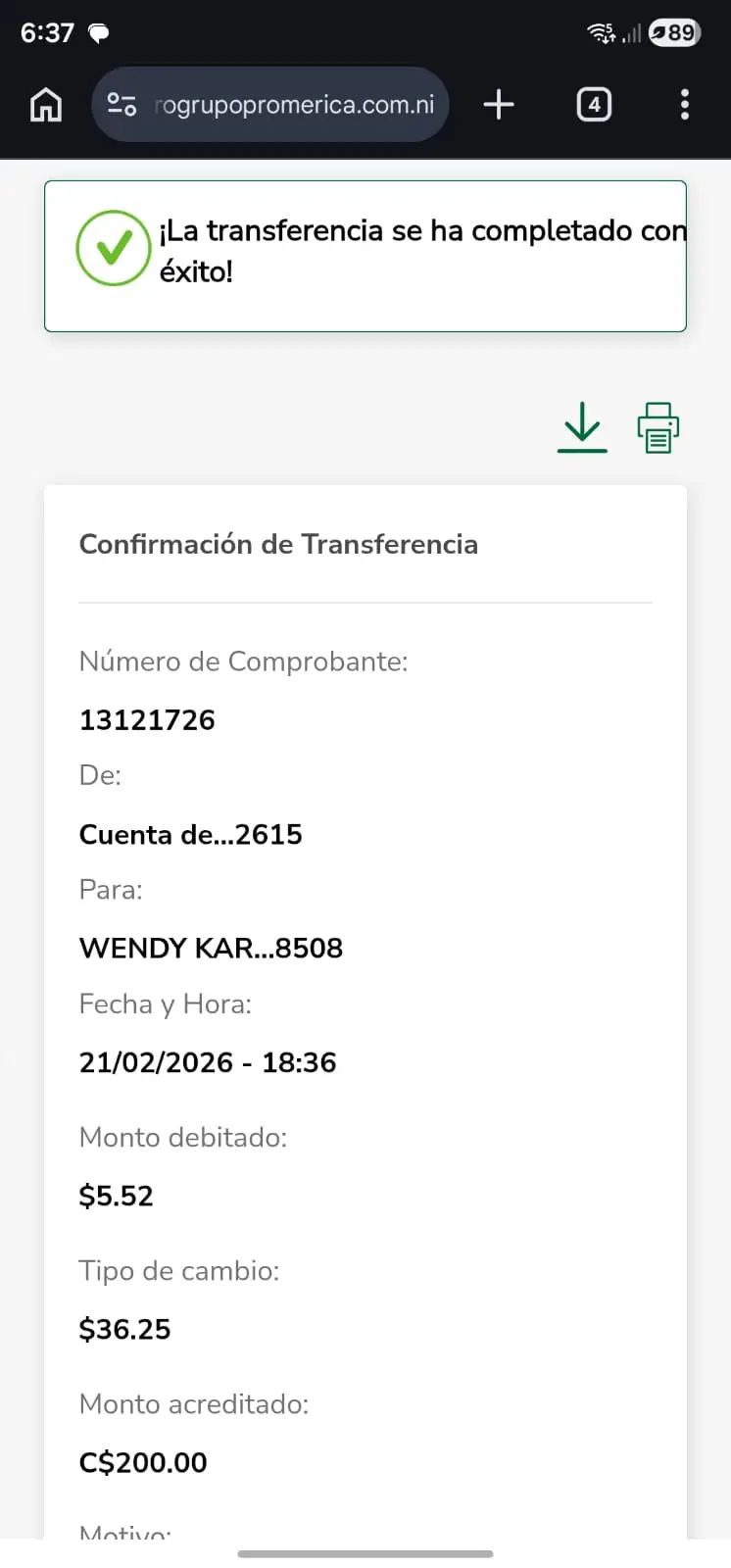Open the browser home page
The height and width of the screenshot is (1568, 731).
tap(46, 105)
